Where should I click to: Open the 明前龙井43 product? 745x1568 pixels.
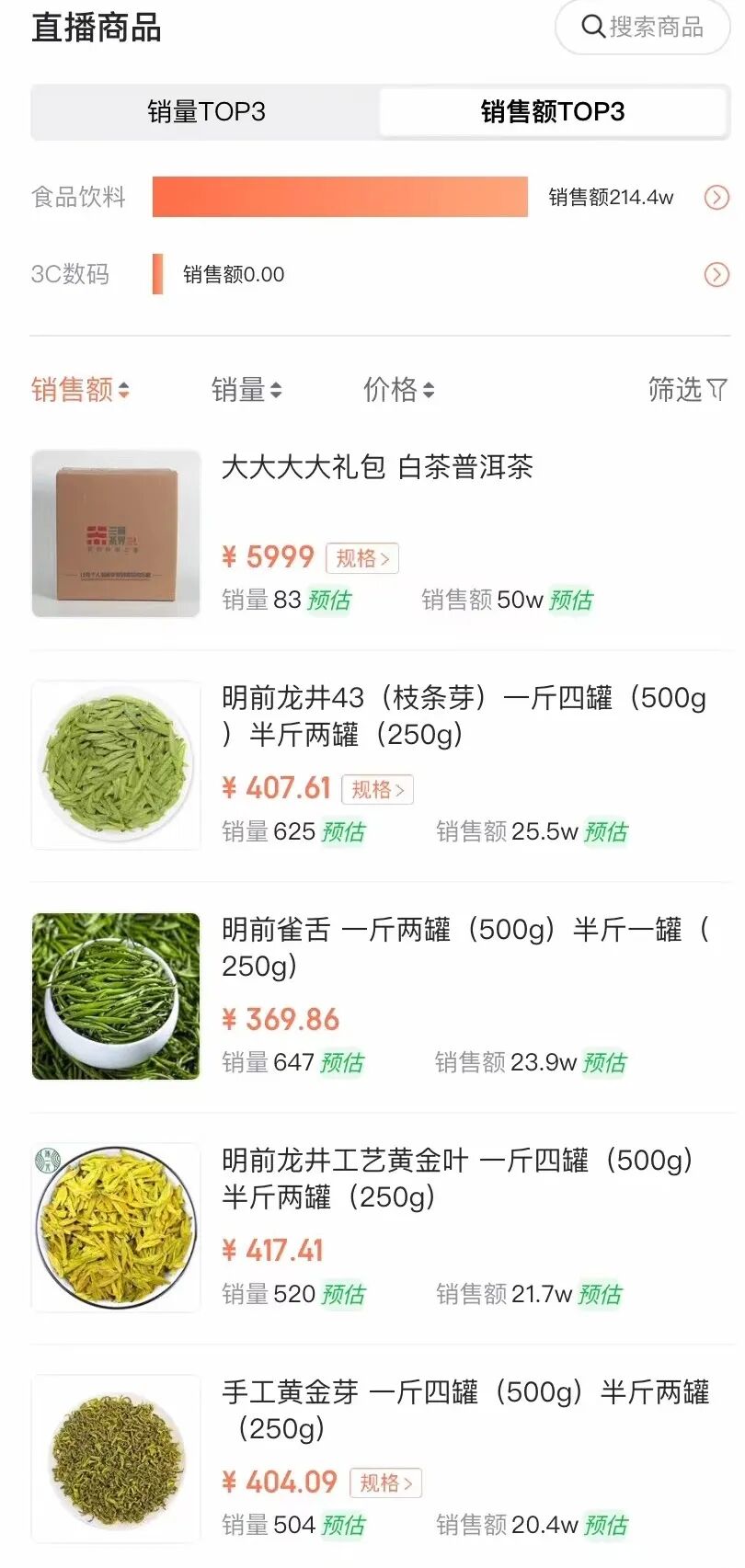[464, 716]
